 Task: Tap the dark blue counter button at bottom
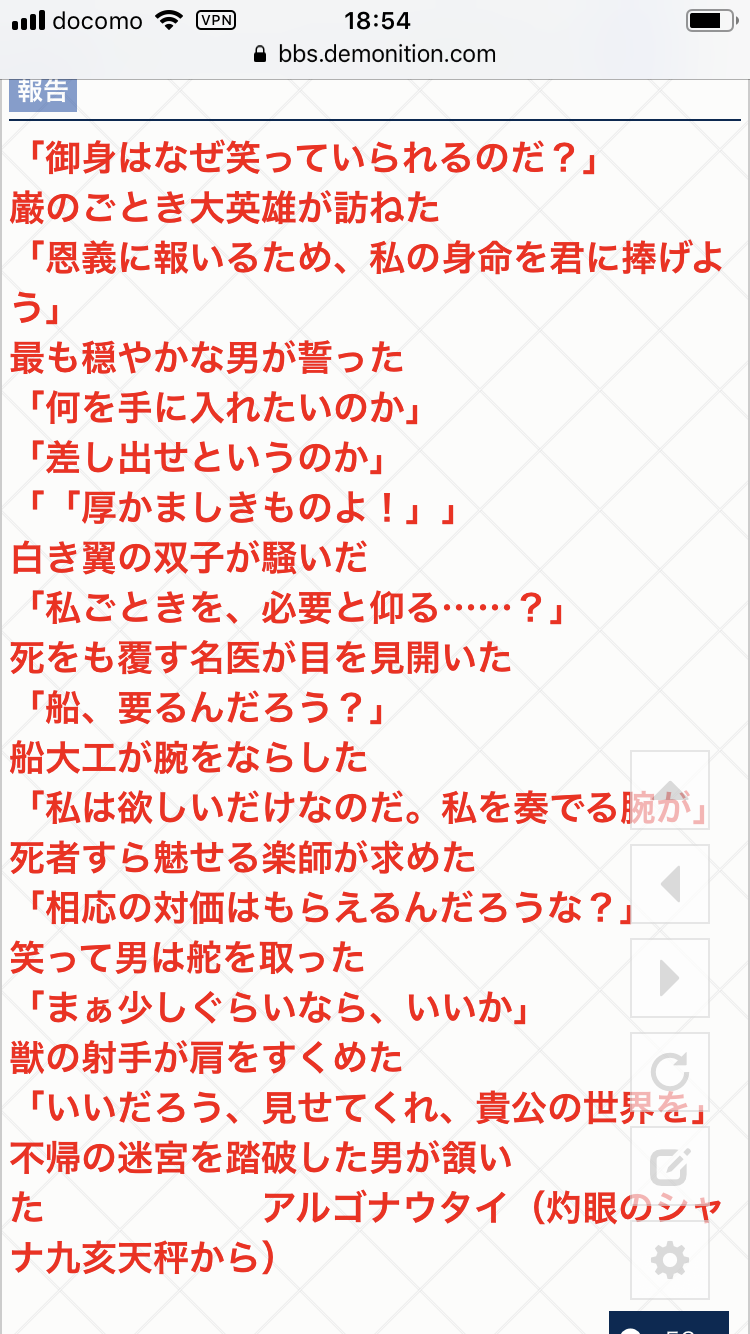coord(668,1324)
